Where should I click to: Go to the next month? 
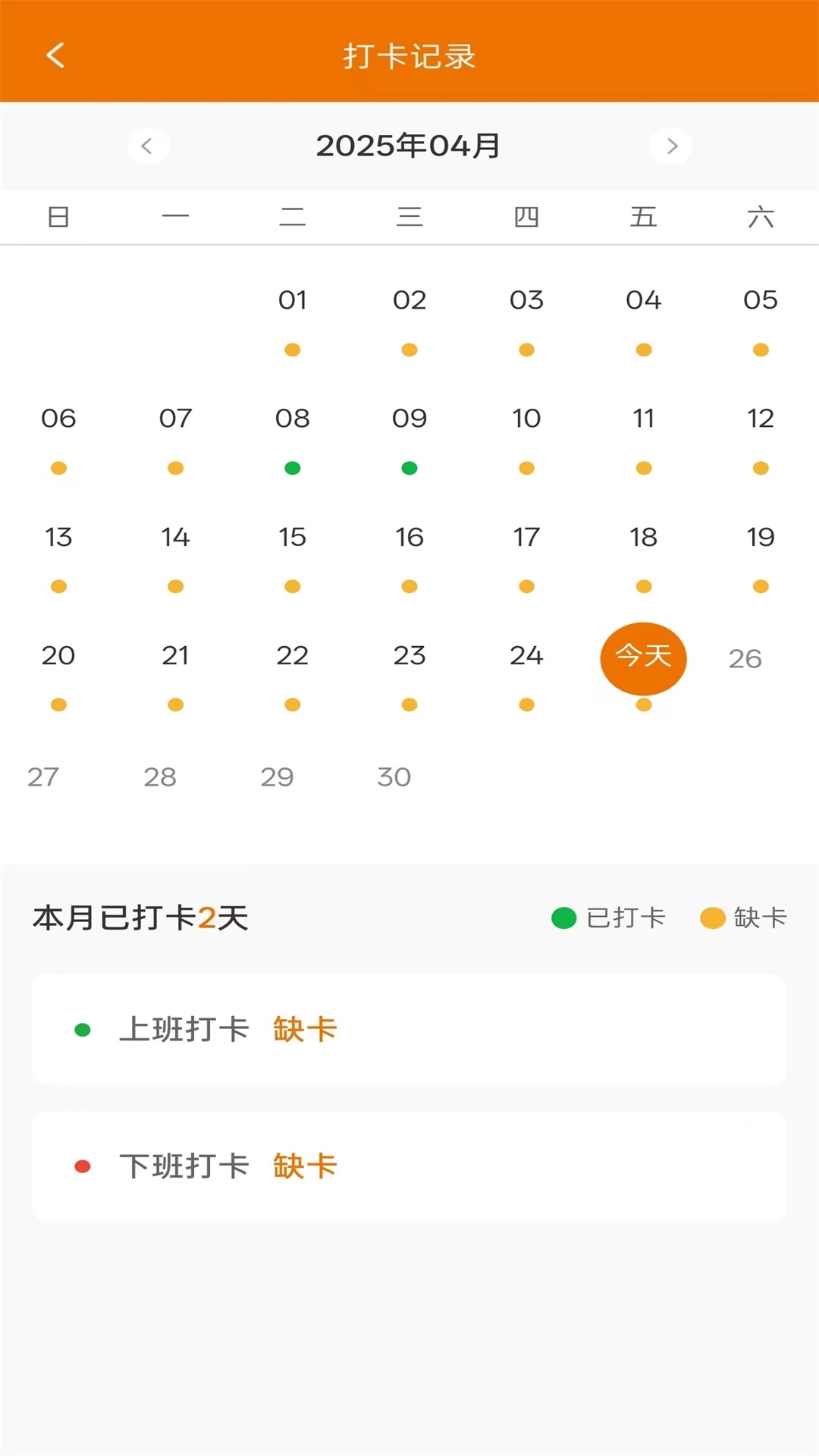670,146
